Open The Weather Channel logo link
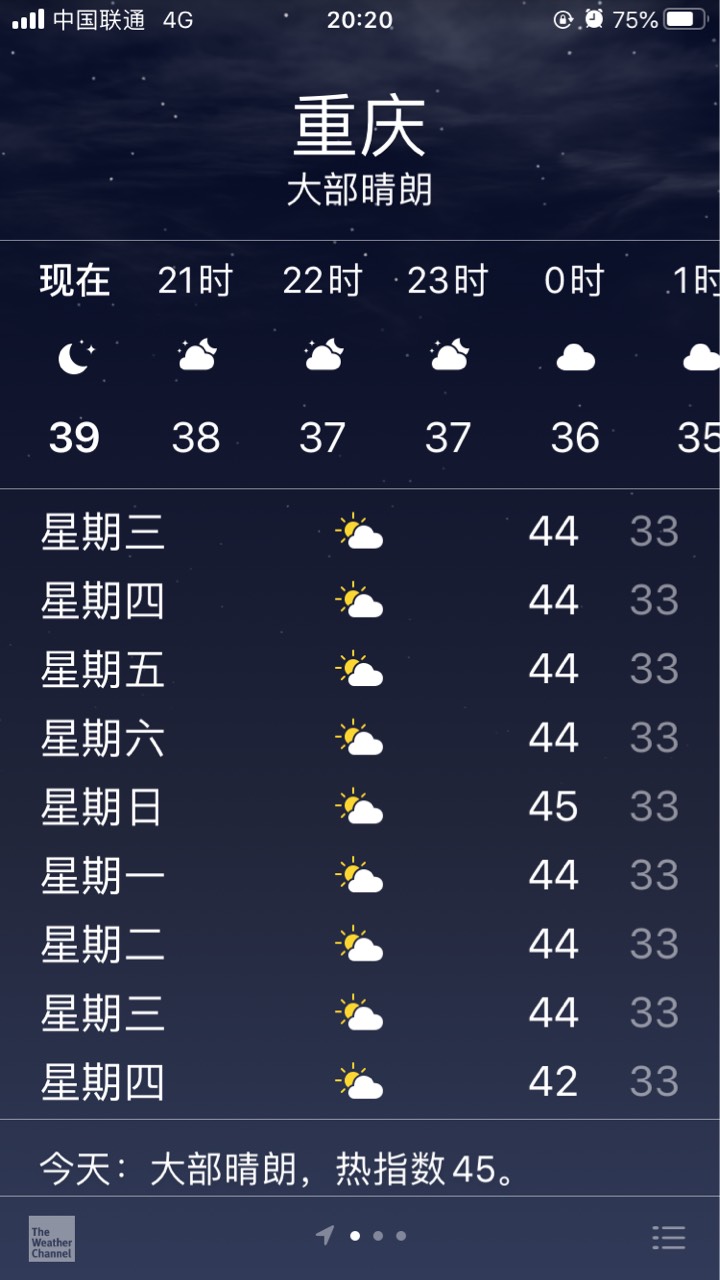The width and height of the screenshot is (720, 1280). click(51, 1238)
